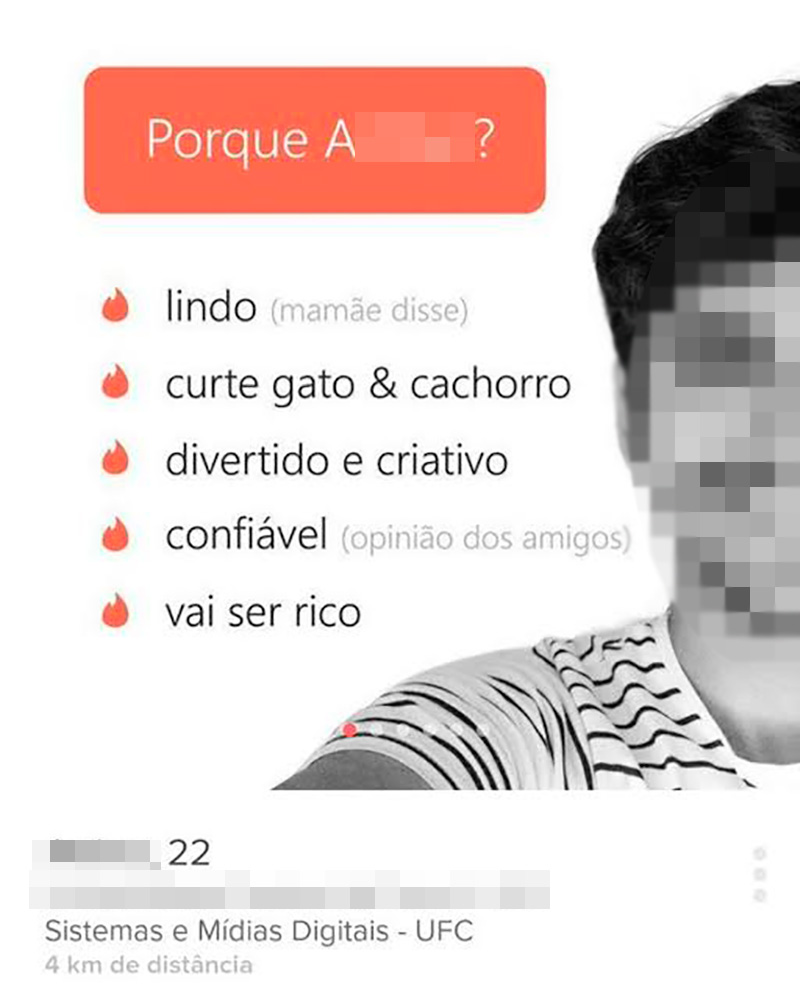The height and width of the screenshot is (990, 800).
Task: Select the red active photo indicator dot
Action: pos(348,730)
